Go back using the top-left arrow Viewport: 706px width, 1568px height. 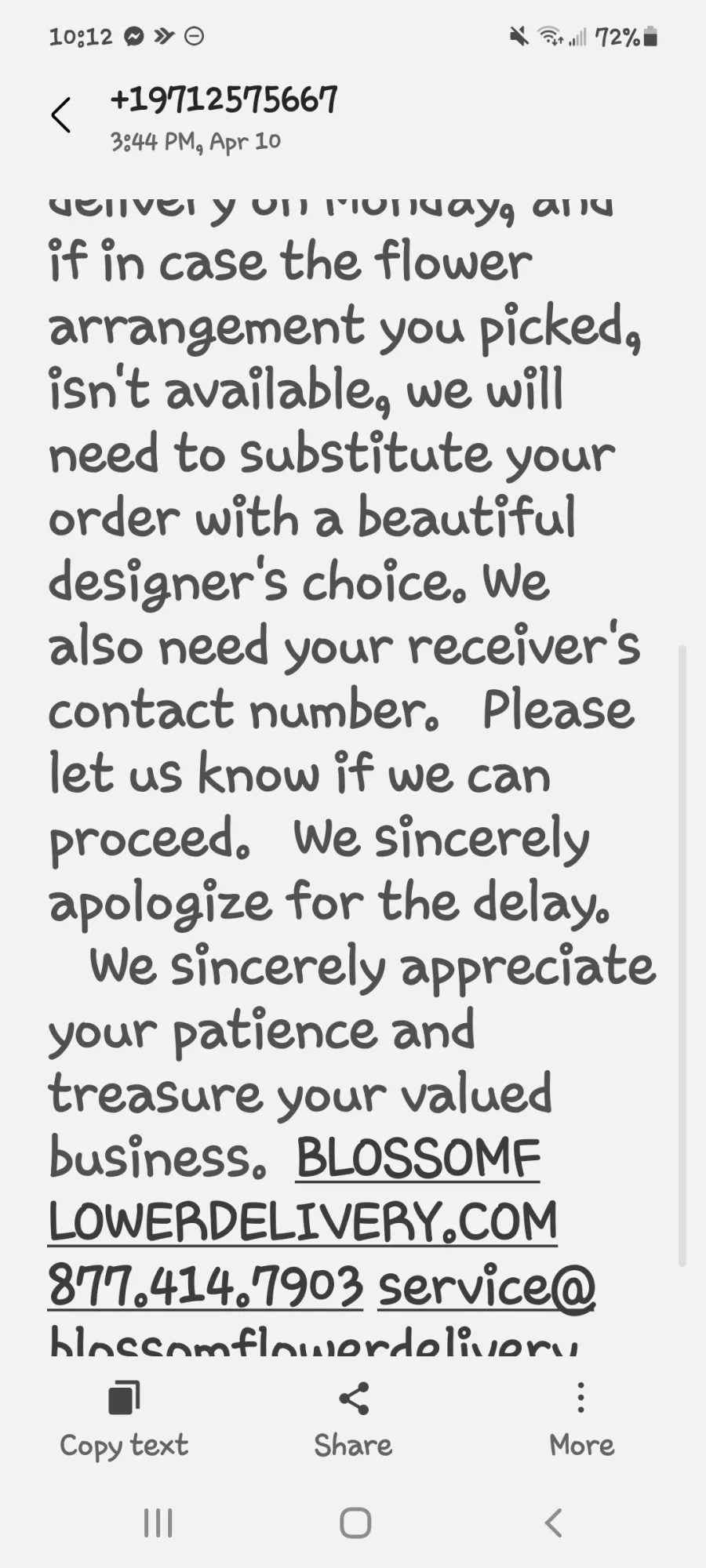(x=61, y=116)
